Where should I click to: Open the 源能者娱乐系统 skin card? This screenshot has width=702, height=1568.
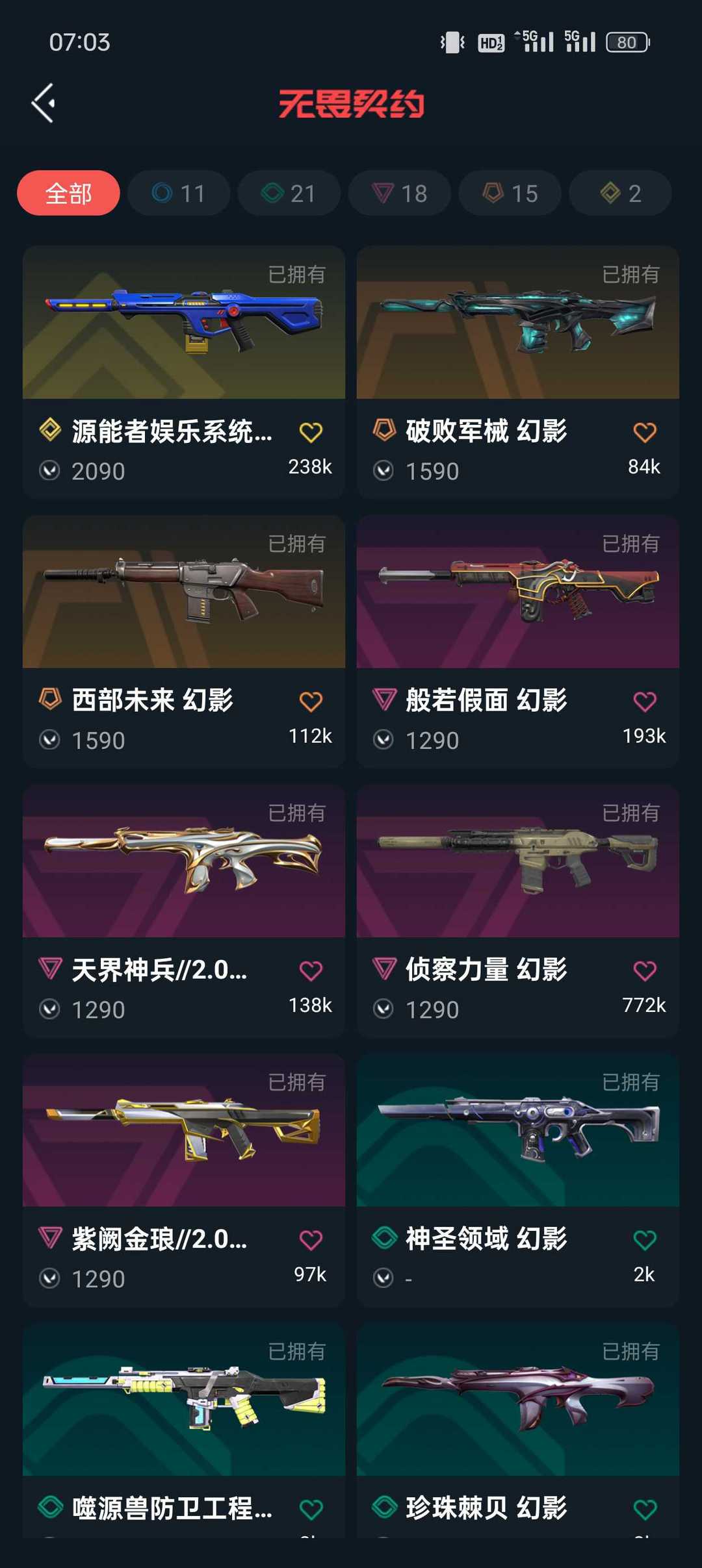point(184,372)
